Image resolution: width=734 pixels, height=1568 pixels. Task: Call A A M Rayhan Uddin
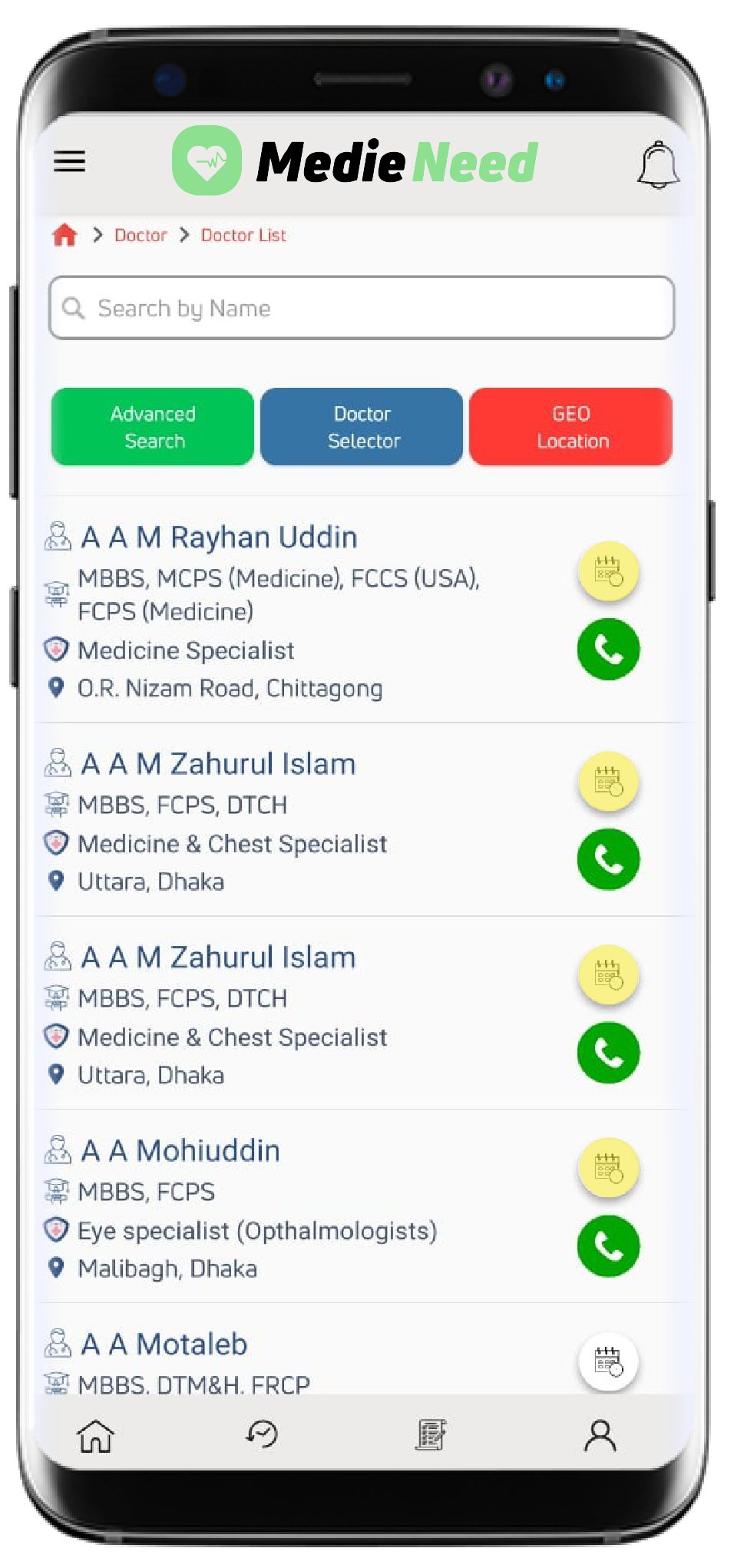click(608, 650)
